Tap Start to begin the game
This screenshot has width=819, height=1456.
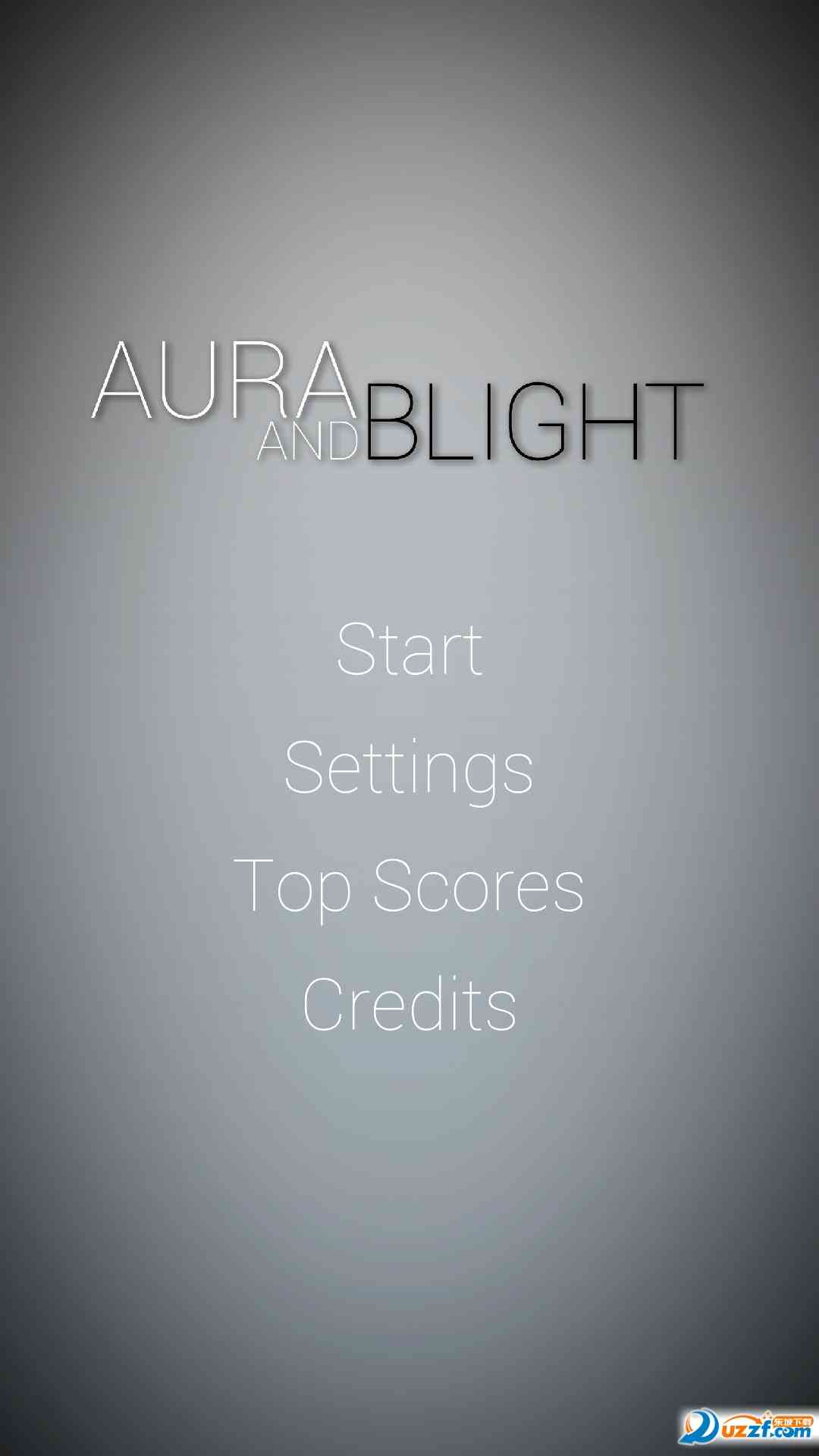click(409, 649)
